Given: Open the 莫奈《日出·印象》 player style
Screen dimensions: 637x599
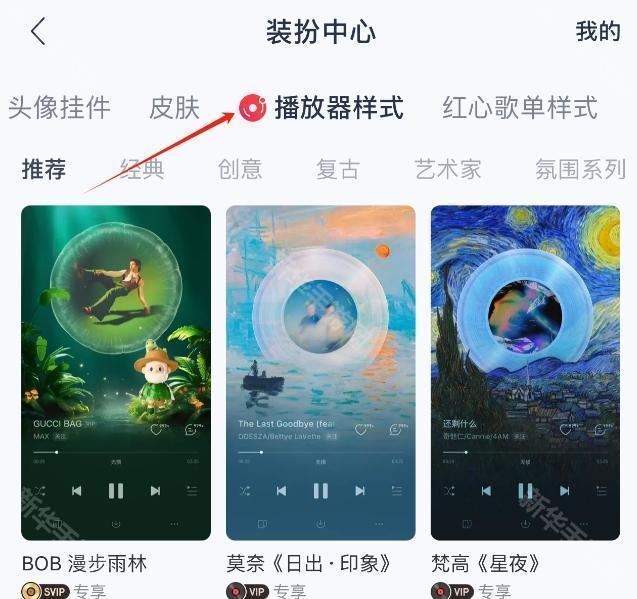Looking at the screenshot, I should 320,372.
